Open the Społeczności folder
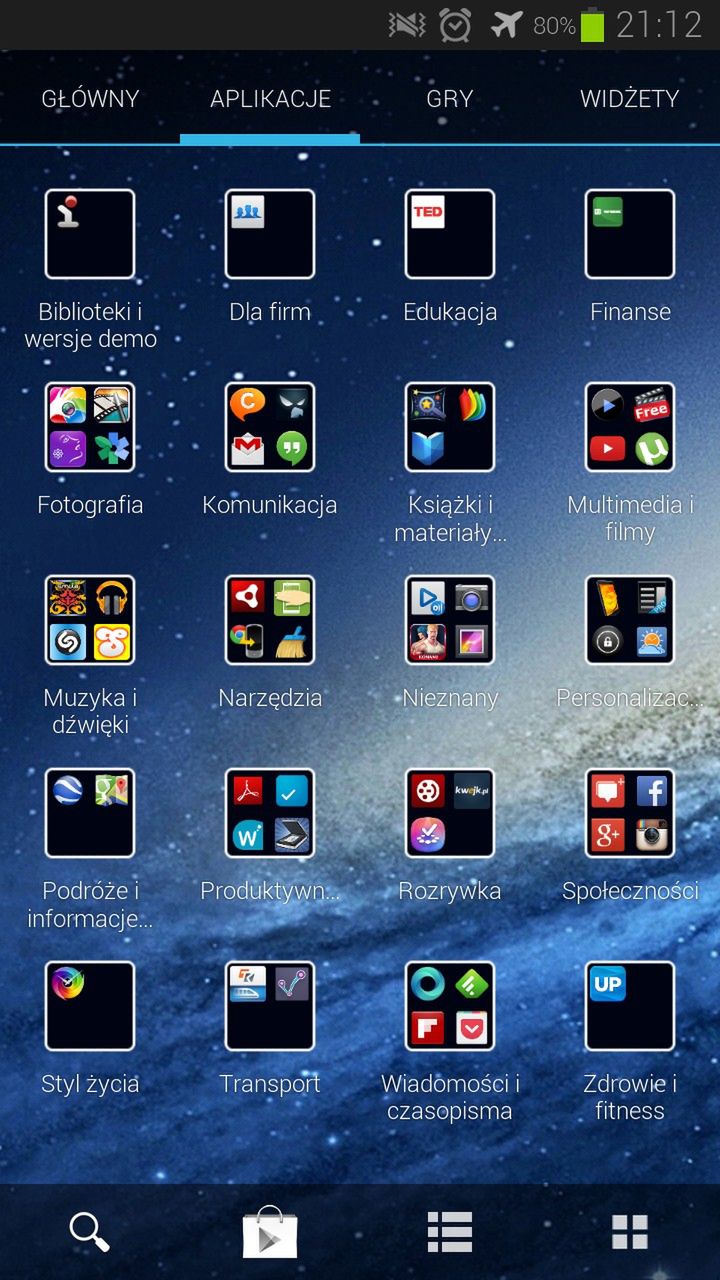720x1280 pixels. pyautogui.click(x=630, y=813)
